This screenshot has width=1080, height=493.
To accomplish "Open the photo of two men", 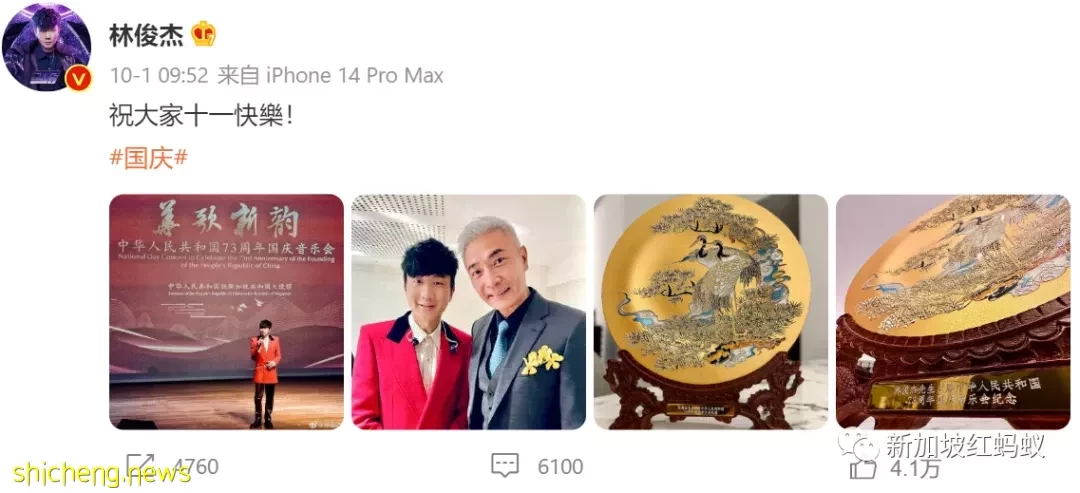I will click(468, 311).
